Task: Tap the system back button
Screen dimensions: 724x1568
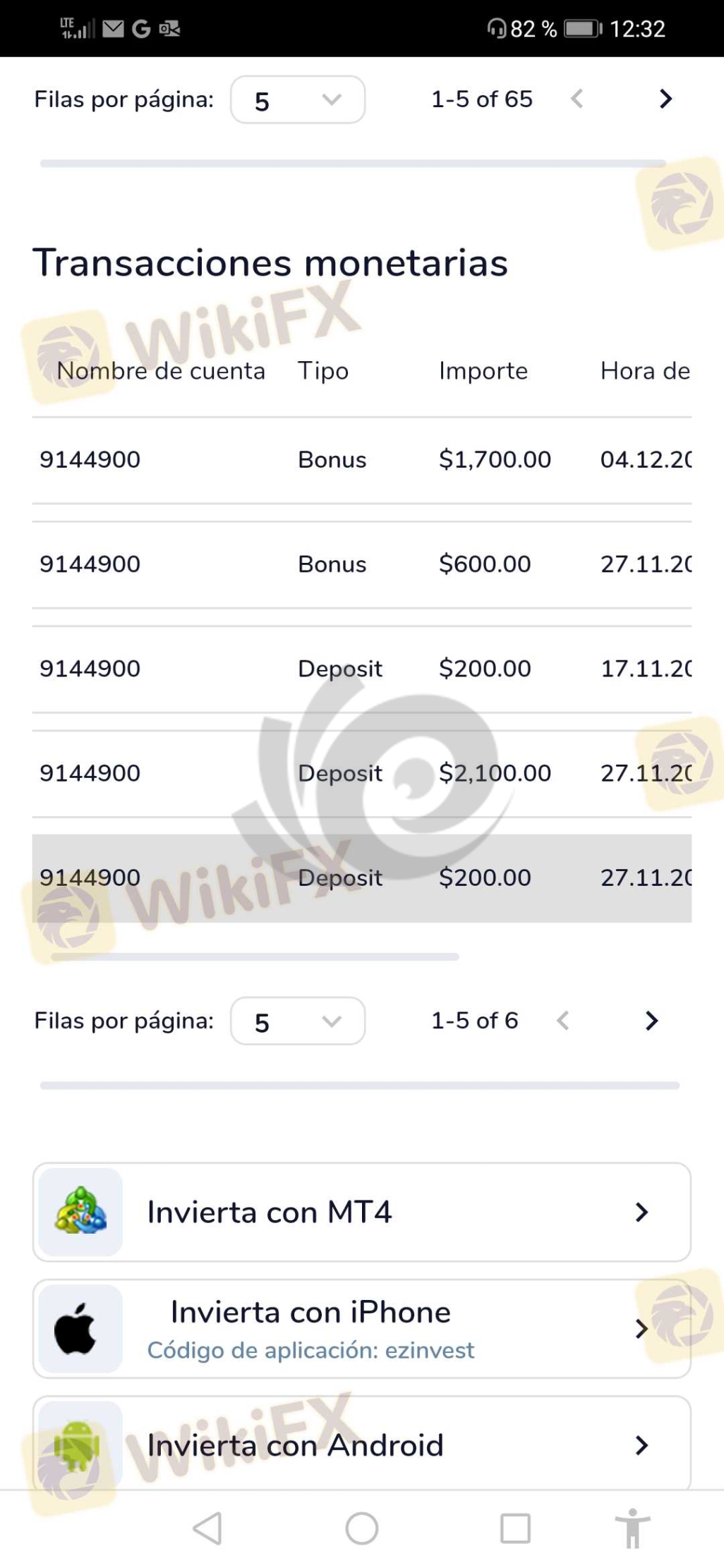Action: tap(207, 1529)
